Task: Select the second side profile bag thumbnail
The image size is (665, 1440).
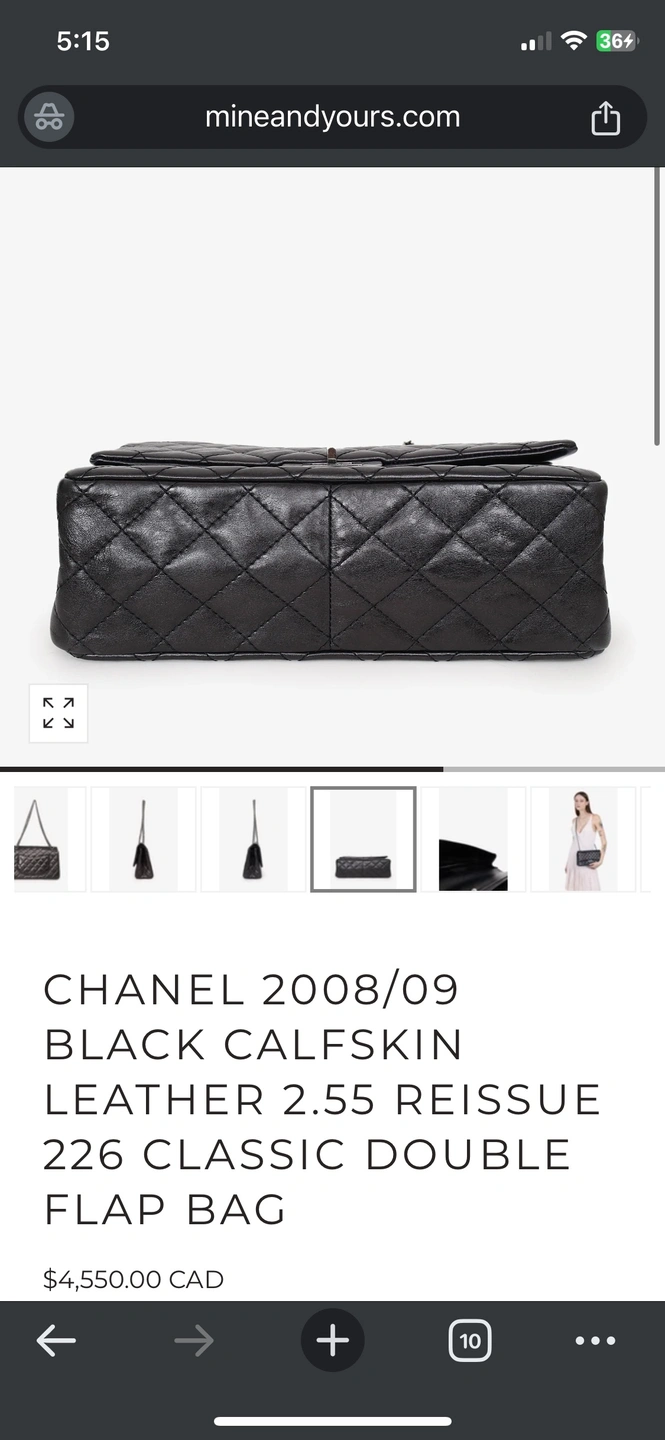Action: (253, 839)
